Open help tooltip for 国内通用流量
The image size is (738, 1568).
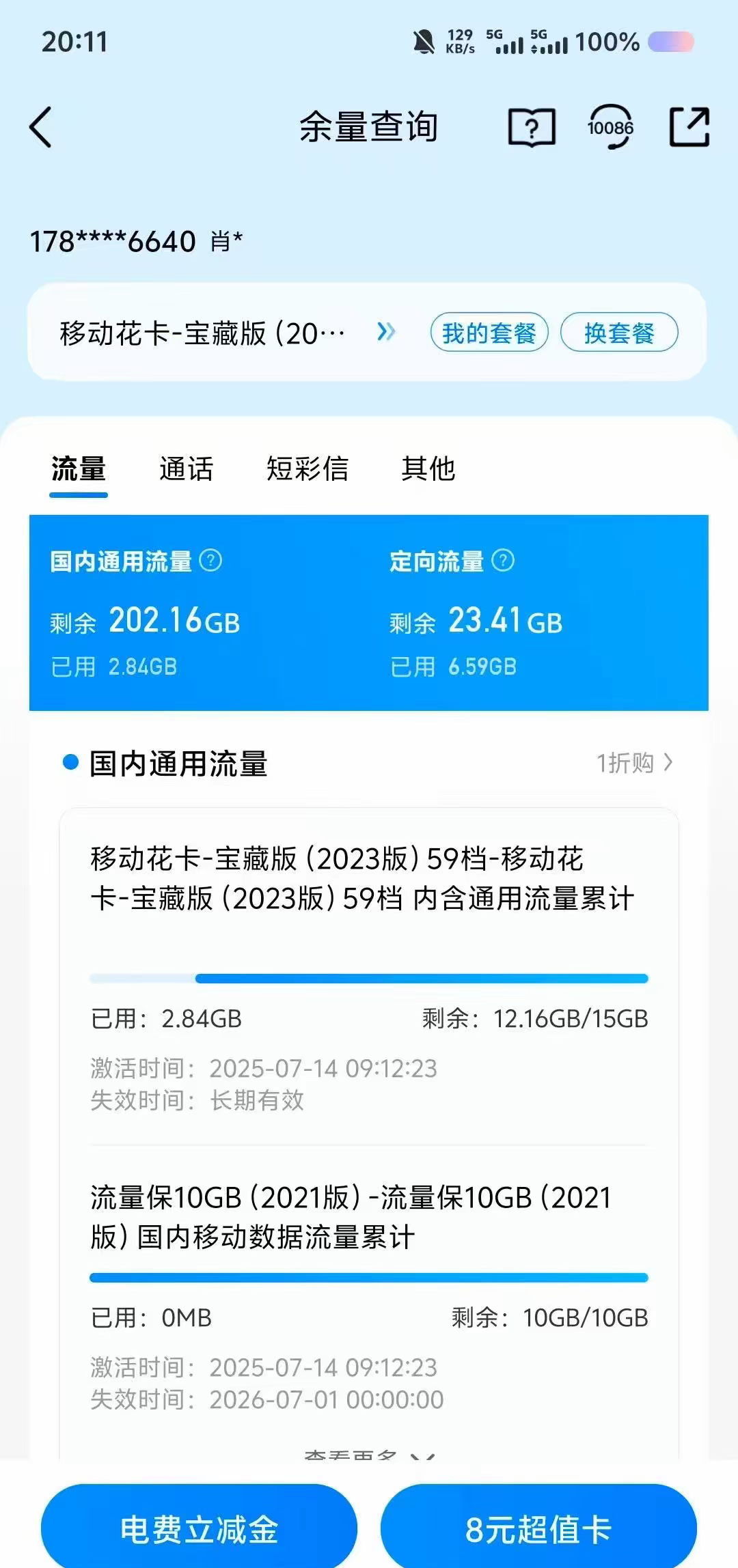click(x=212, y=561)
